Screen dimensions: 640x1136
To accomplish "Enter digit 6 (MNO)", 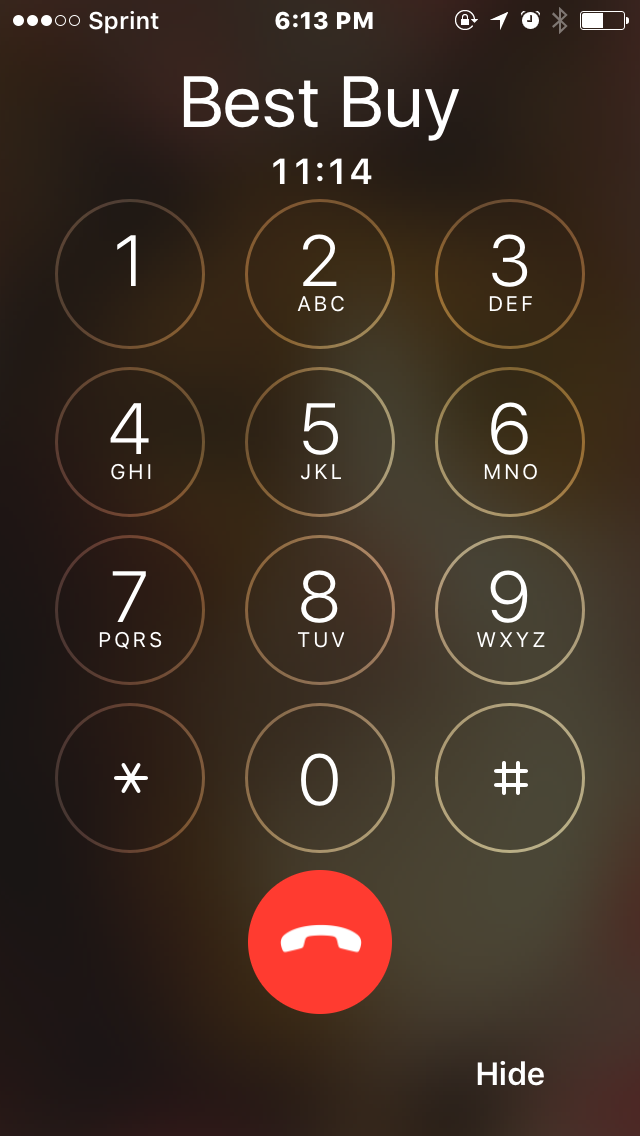I will coord(510,442).
